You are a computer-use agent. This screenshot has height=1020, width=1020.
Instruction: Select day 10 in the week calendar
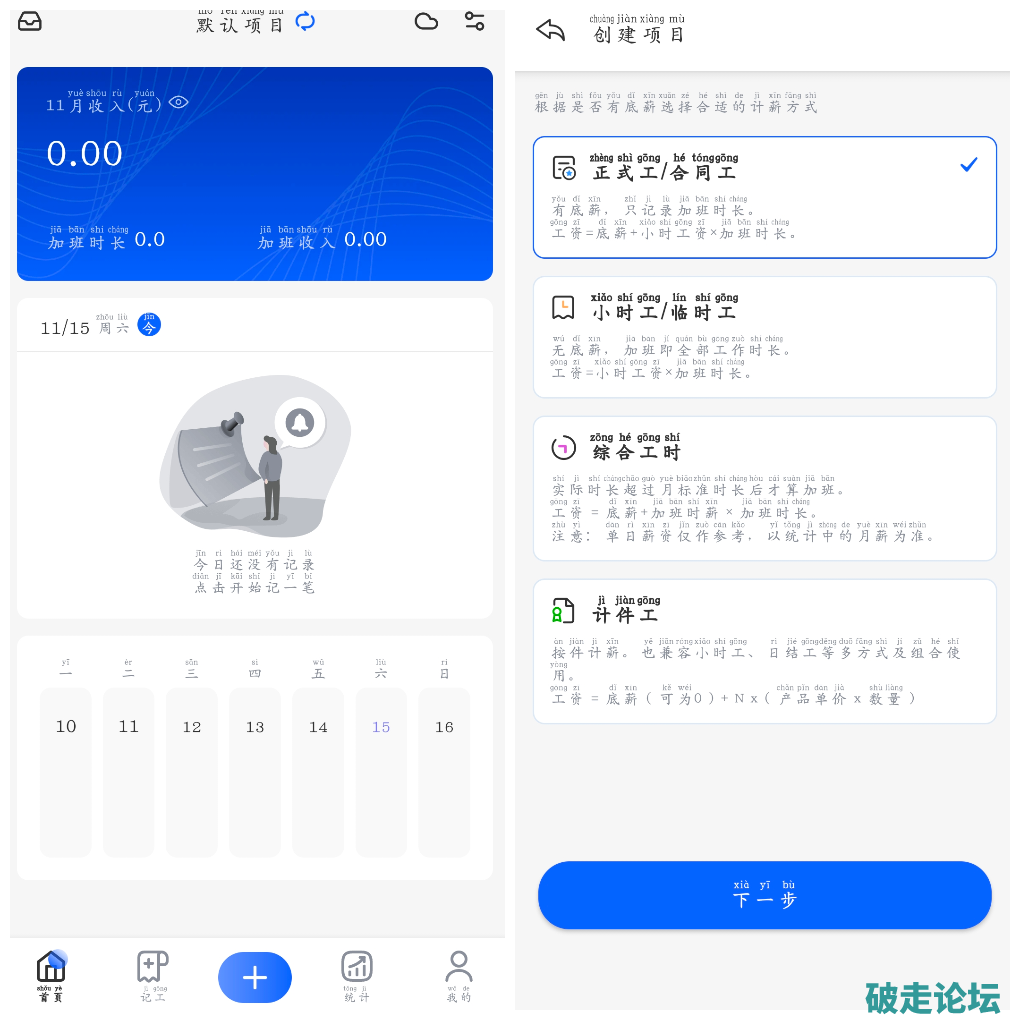(66, 771)
